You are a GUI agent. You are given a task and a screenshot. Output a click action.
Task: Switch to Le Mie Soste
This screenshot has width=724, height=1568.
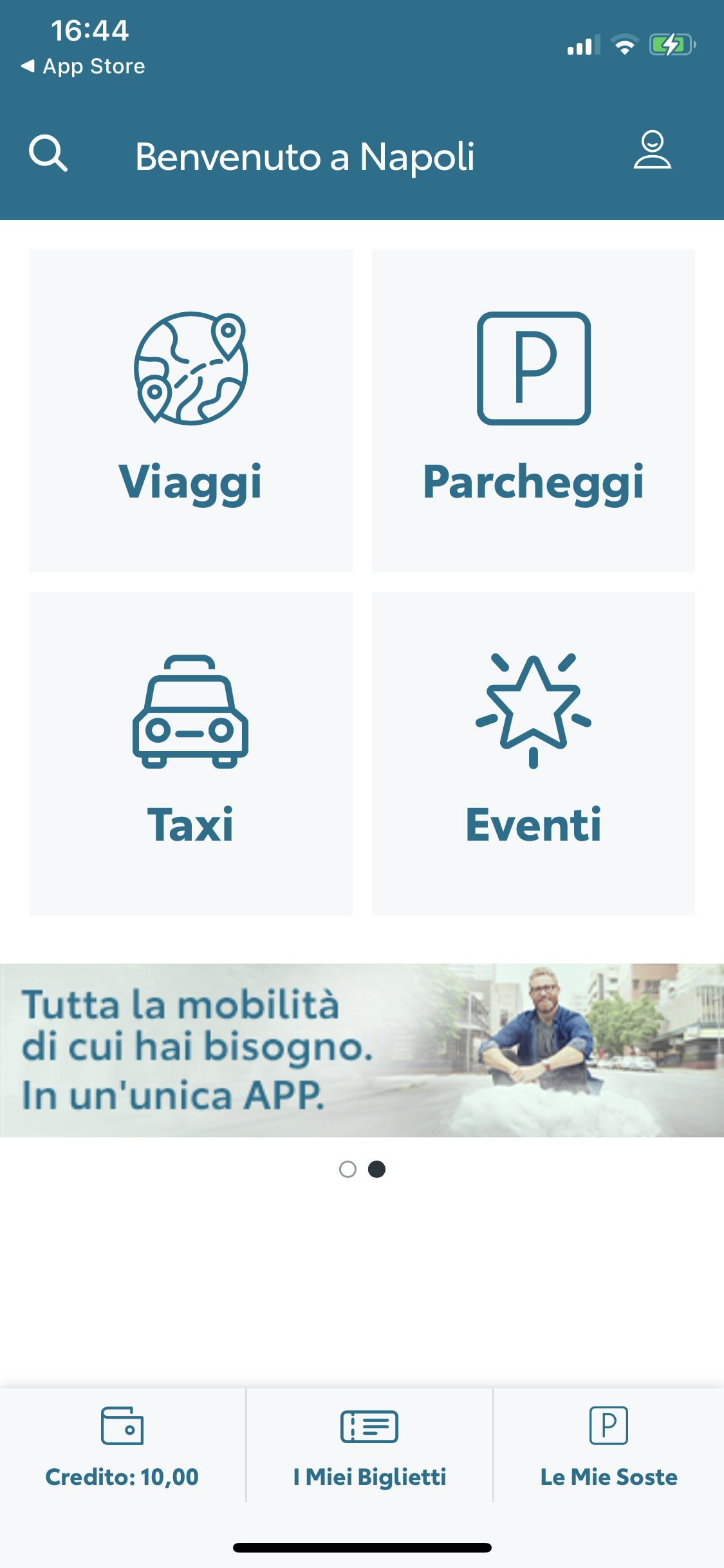(609, 1446)
